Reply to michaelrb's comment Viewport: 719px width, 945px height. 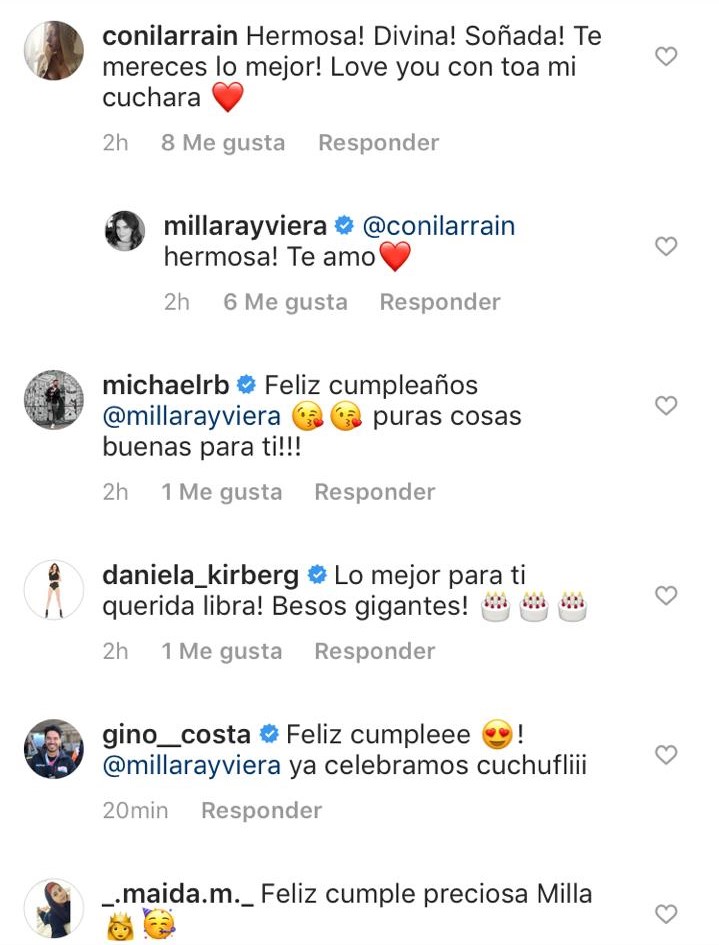click(x=374, y=492)
